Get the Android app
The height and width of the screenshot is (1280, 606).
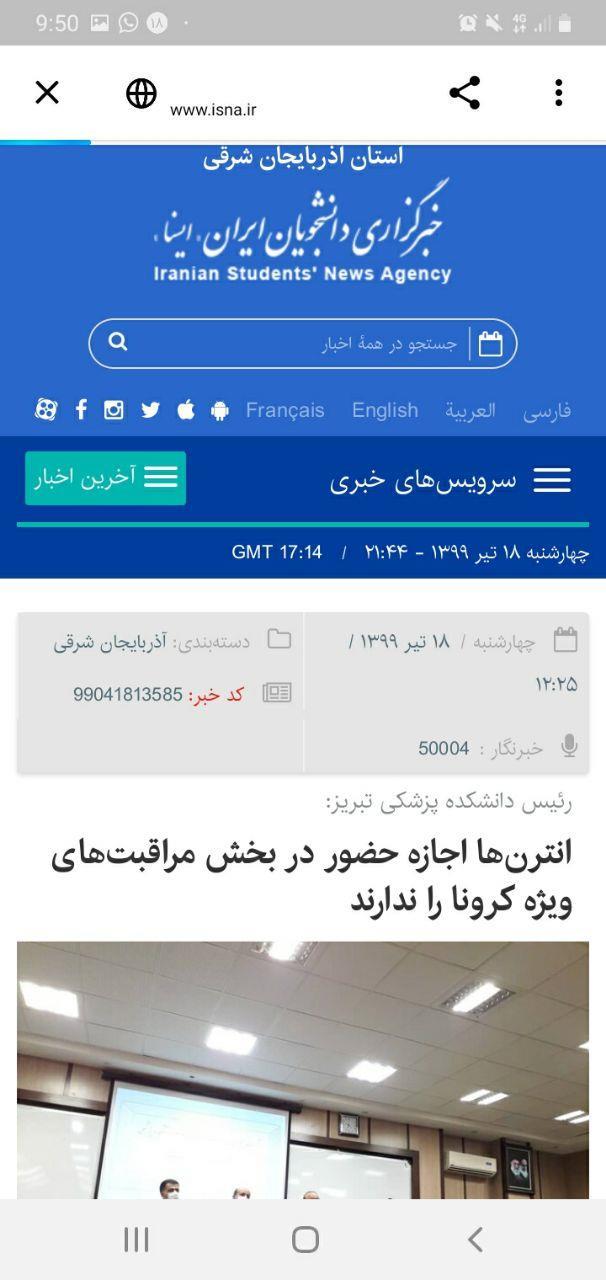[x=220, y=410]
